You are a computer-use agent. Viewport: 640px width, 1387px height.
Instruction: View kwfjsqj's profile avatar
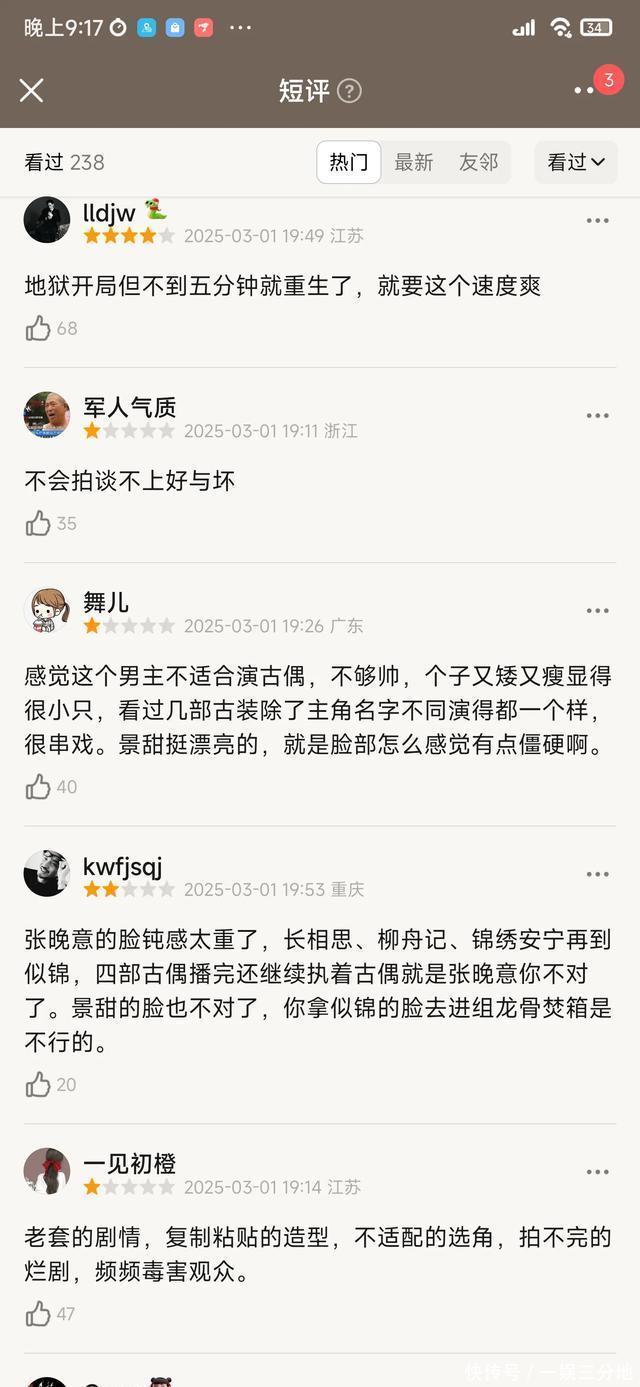[47, 874]
